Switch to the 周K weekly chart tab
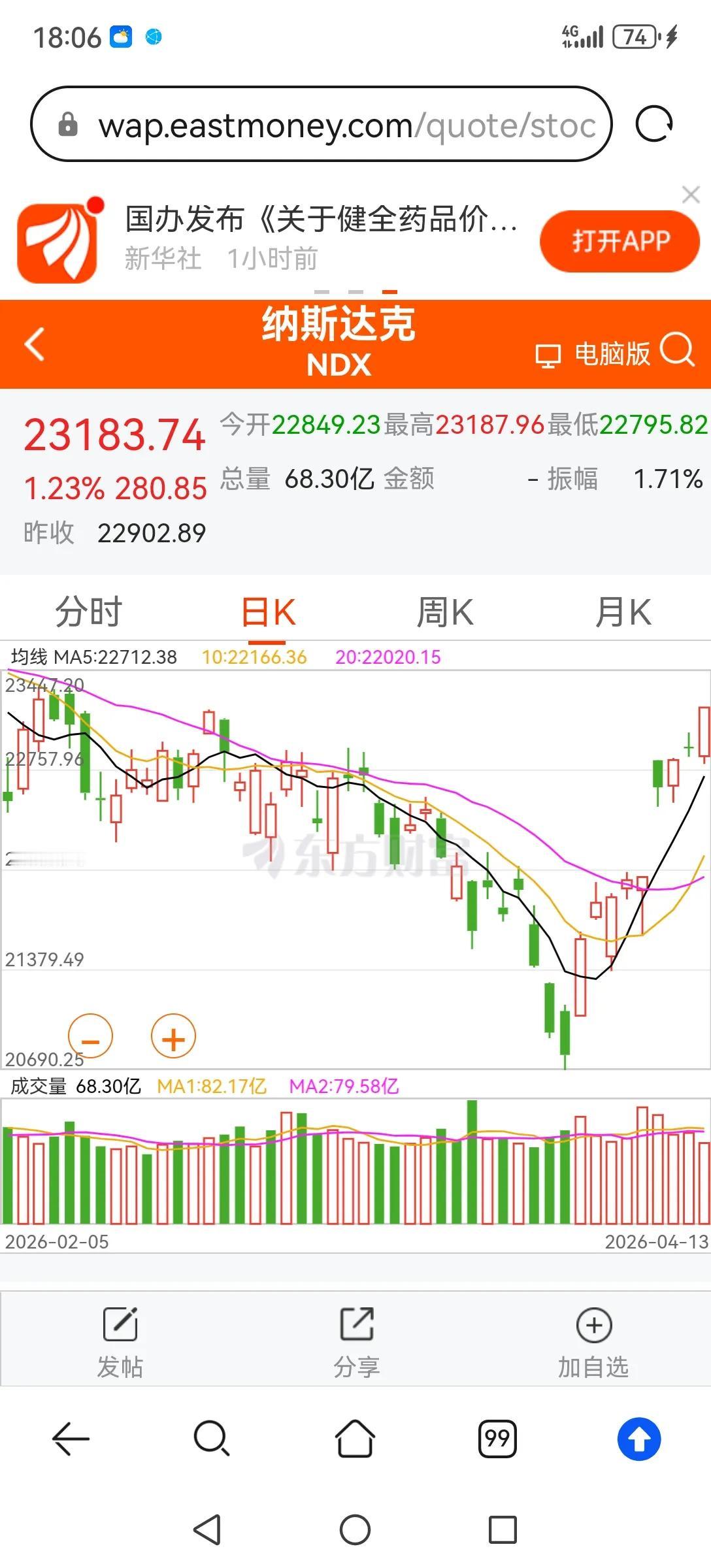The image size is (711, 1568). (444, 611)
